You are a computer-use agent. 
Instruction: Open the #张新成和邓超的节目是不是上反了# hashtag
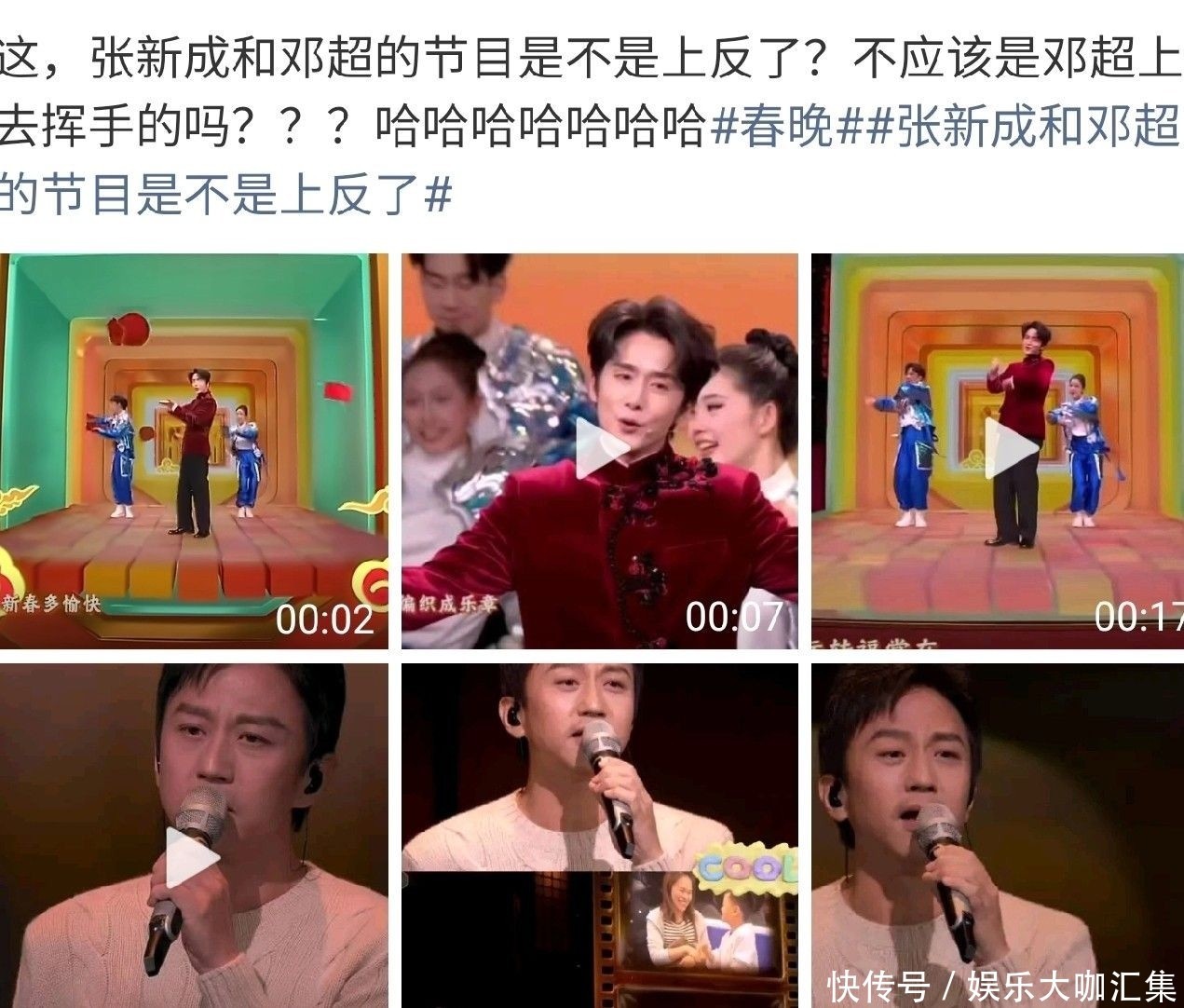224,195
